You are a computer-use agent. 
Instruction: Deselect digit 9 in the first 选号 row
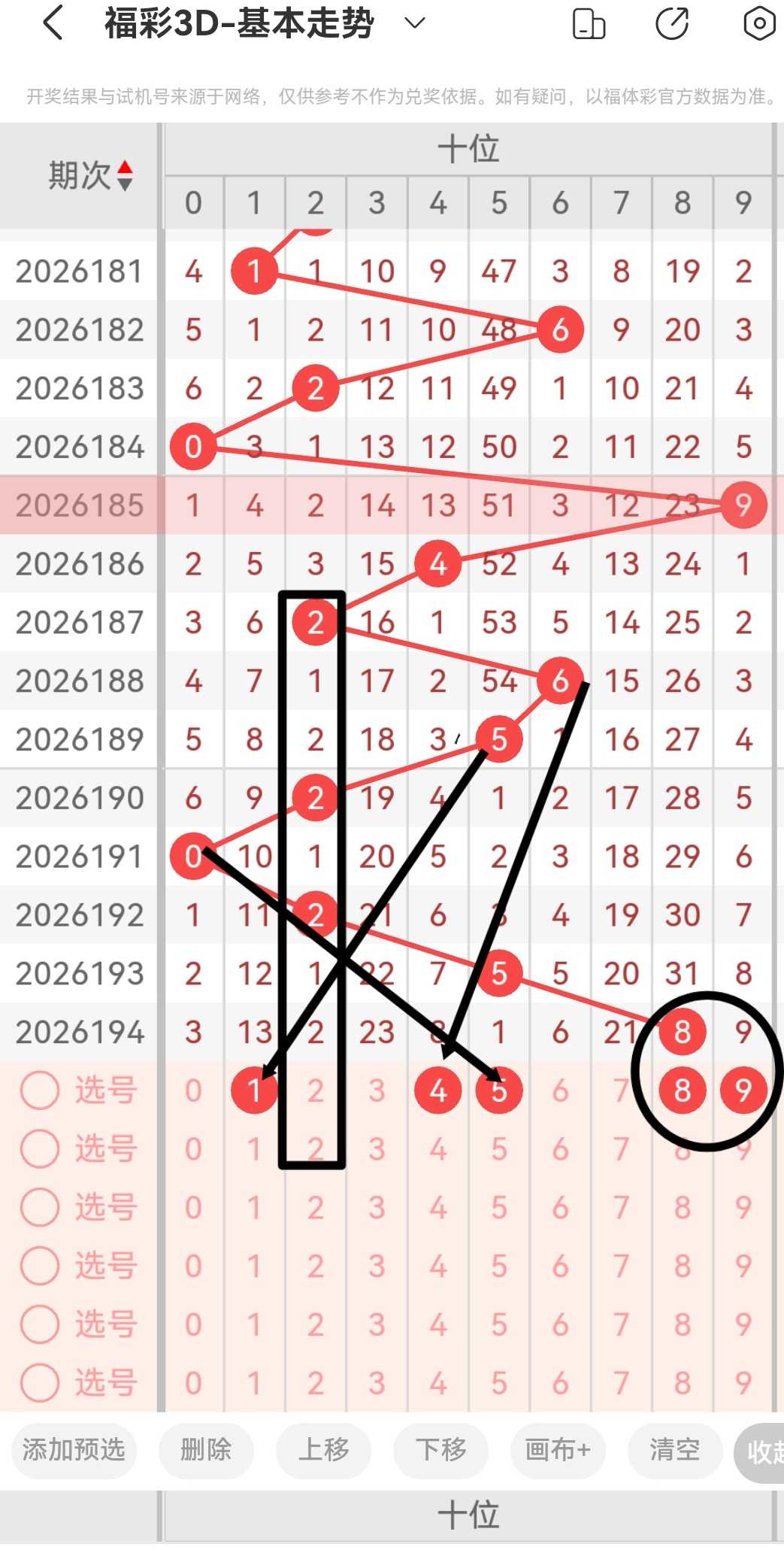tap(743, 1090)
